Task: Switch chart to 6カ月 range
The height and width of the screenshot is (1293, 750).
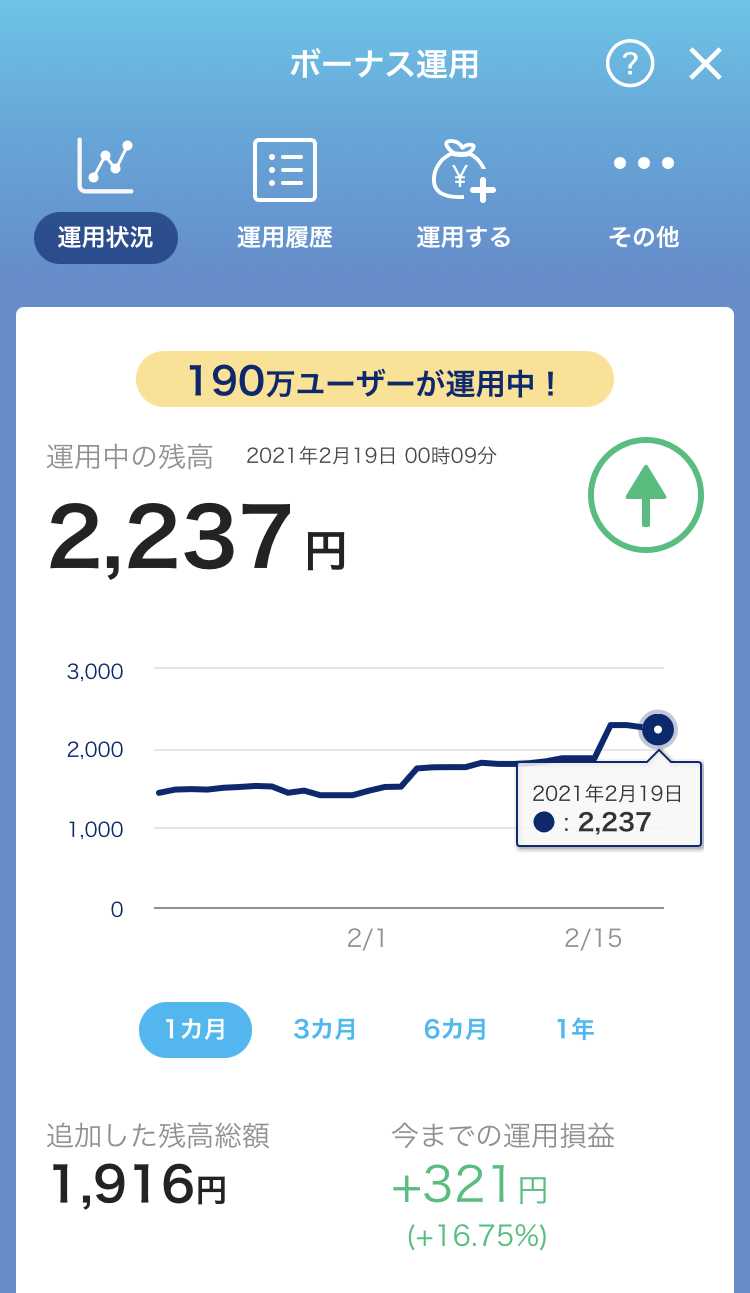Action: point(455,1029)
